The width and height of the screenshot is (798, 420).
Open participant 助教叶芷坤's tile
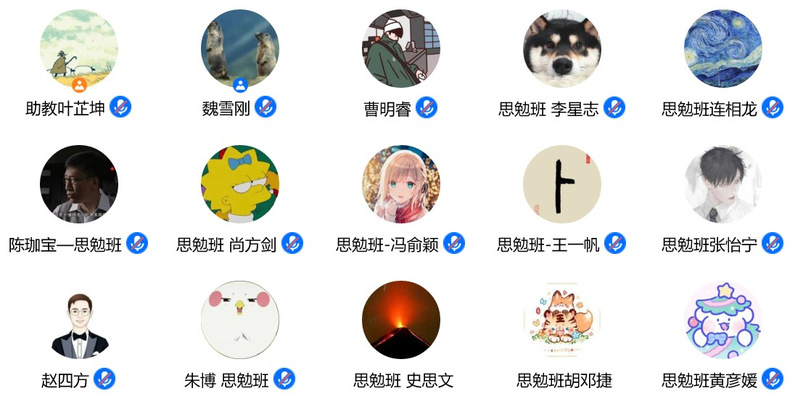[x=79, y=48]
